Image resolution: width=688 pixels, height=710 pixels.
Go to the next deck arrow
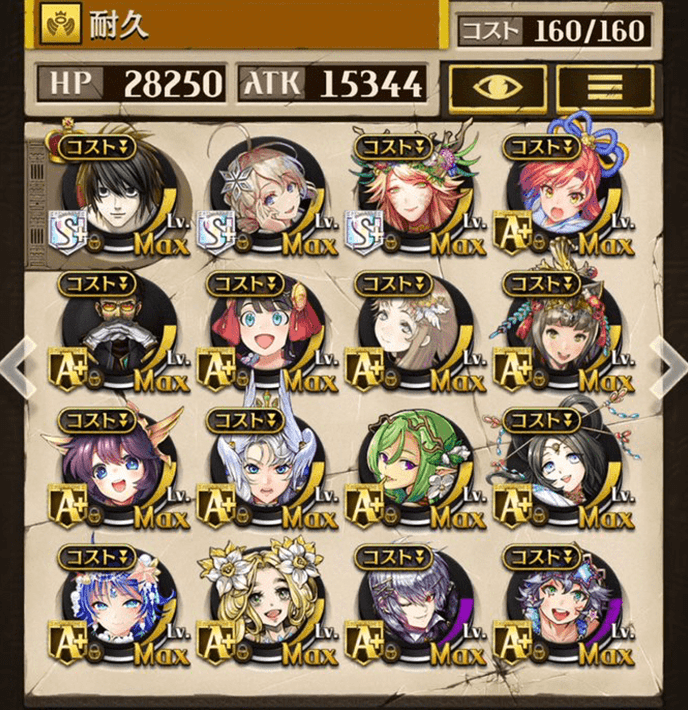(668, 367)
